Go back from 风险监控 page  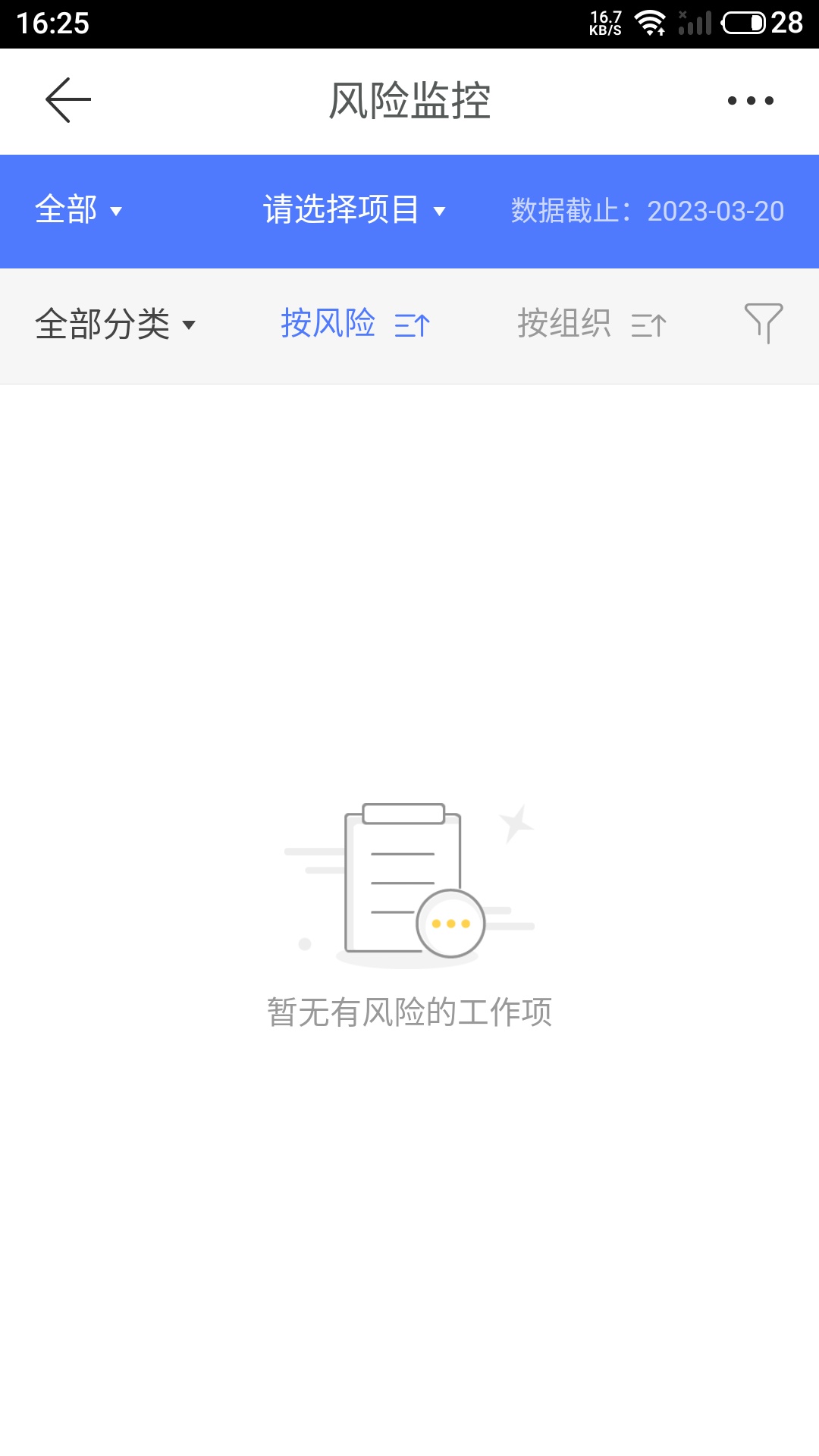[x=68, y=100]
